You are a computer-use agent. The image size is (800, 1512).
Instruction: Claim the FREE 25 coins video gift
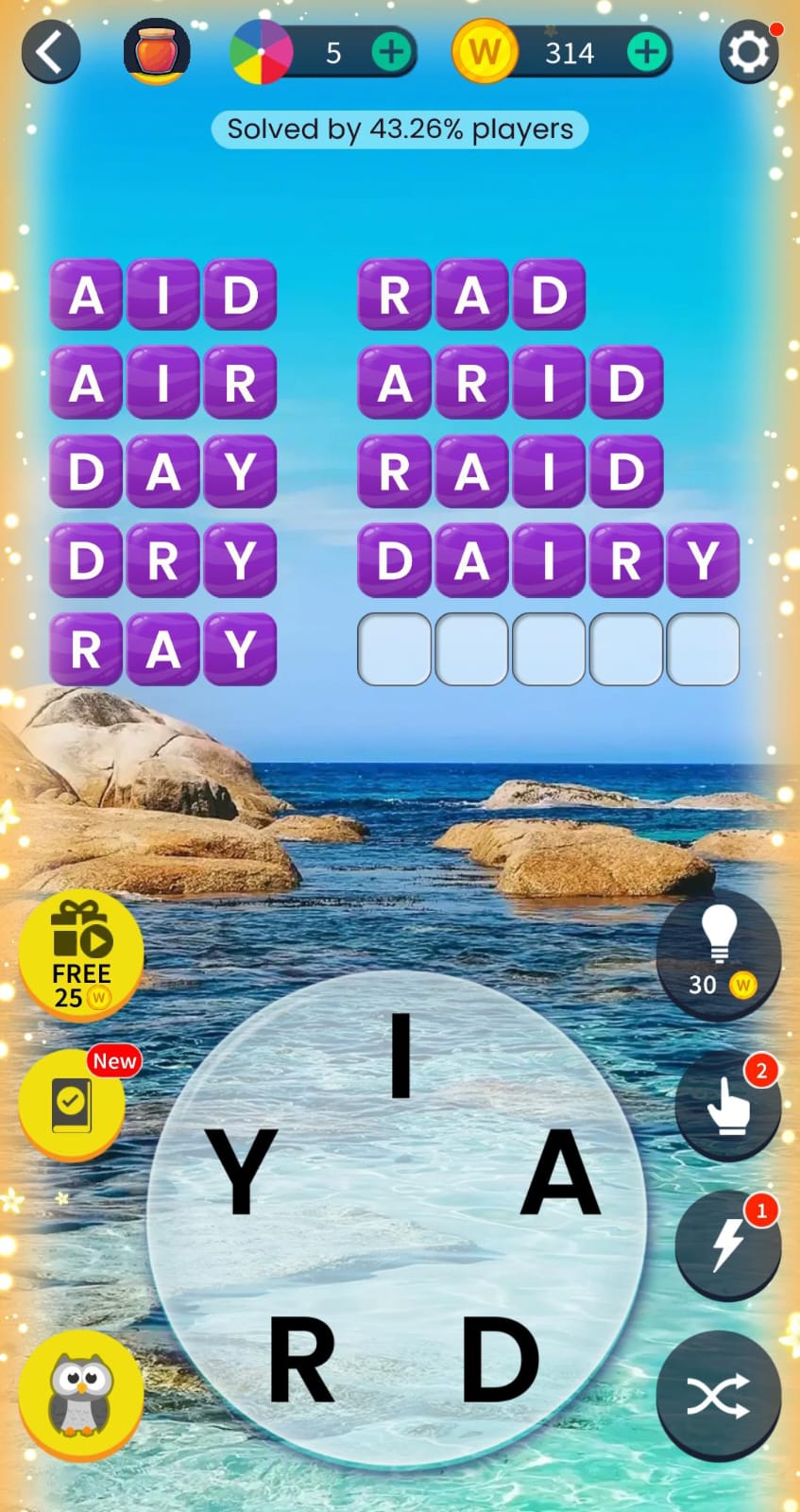click(81, 955)
